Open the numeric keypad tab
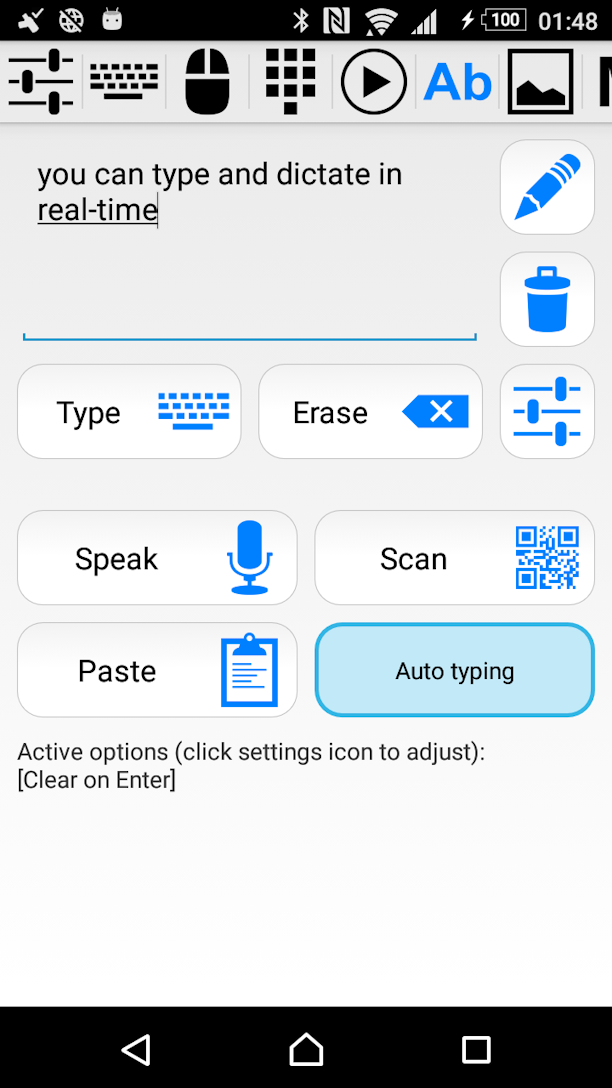The height and width of the screenshot is (1088, 612). pos(291,82)
